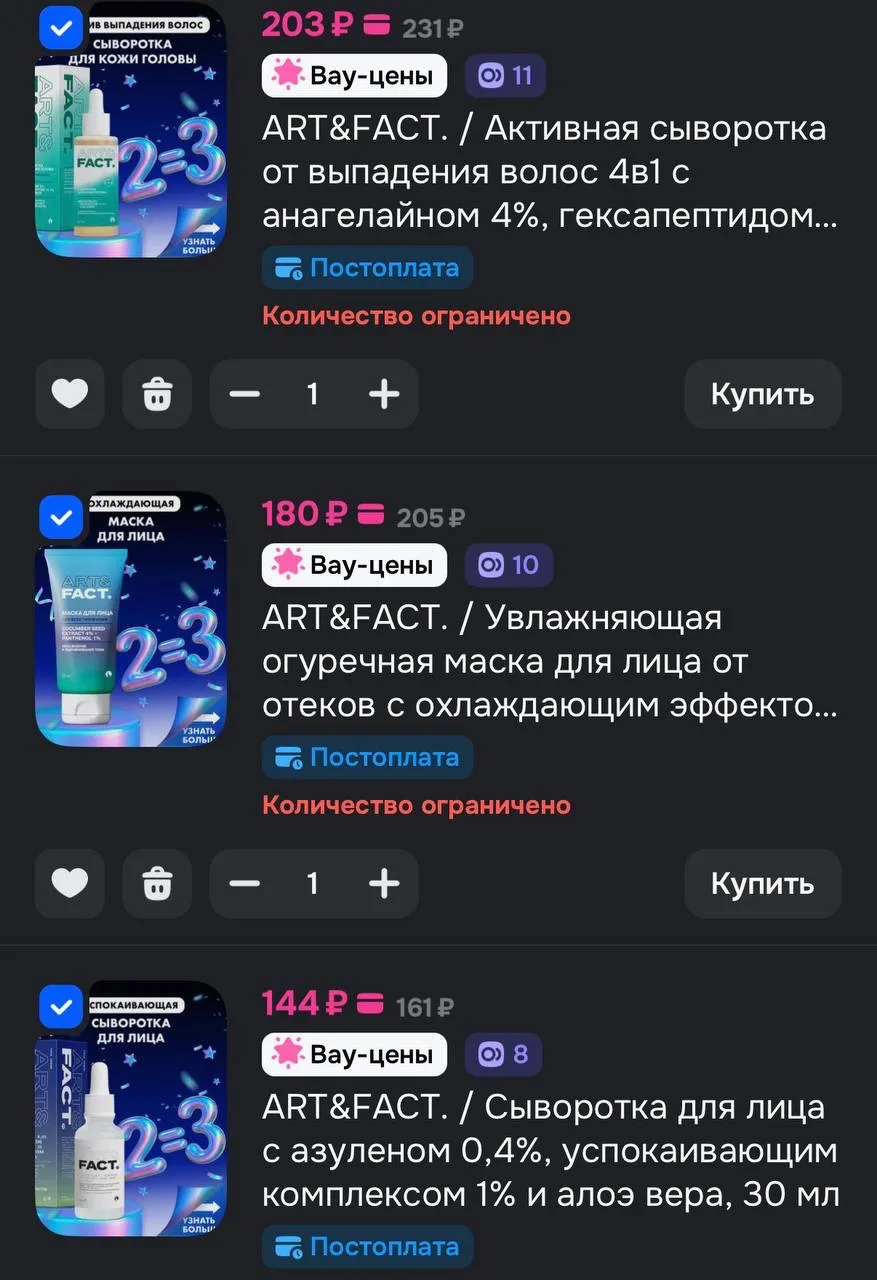Add hair loss serum to favorites
Screen dimensions: 877x1280
[70, 394]
